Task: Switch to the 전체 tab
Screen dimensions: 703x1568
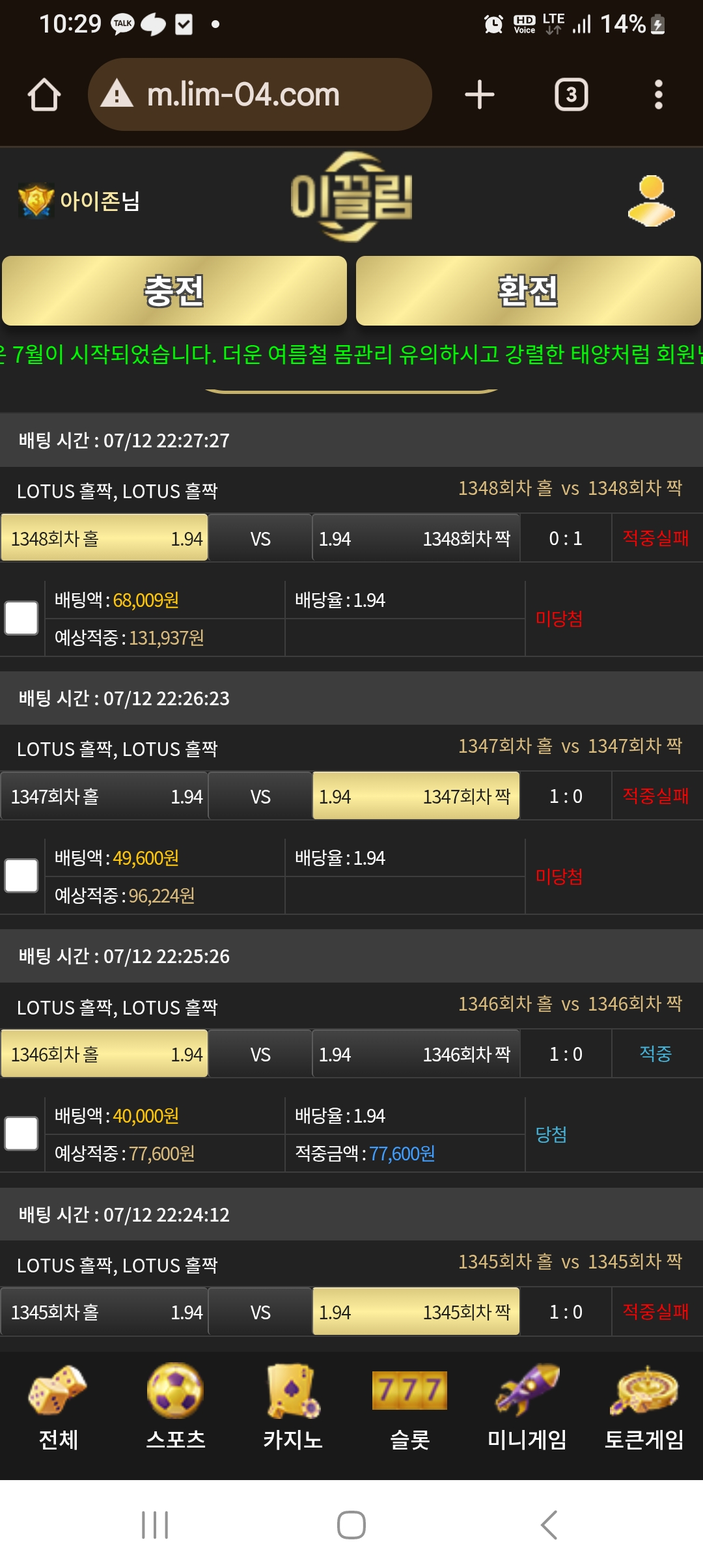Action: click(x=59, y=1408)
